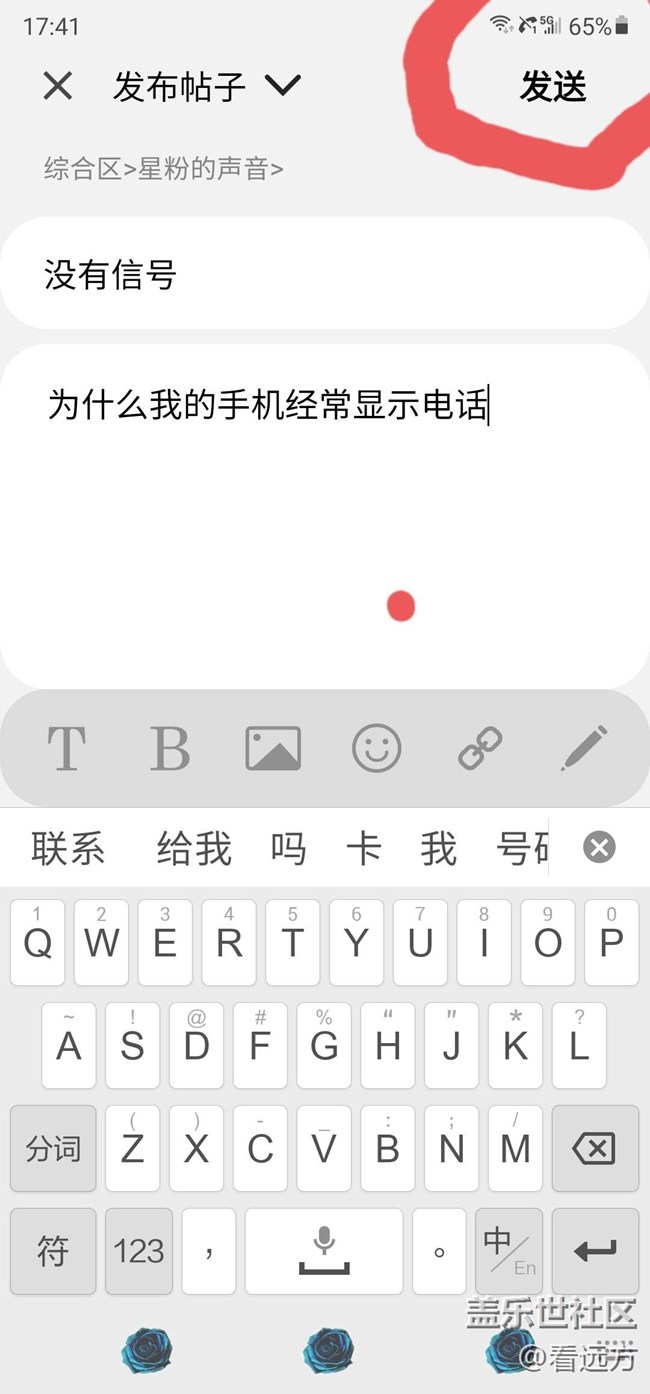Screen dimensions: 650x1394
Task: Insert a hyperlink
Action: [x=480, y=748]
